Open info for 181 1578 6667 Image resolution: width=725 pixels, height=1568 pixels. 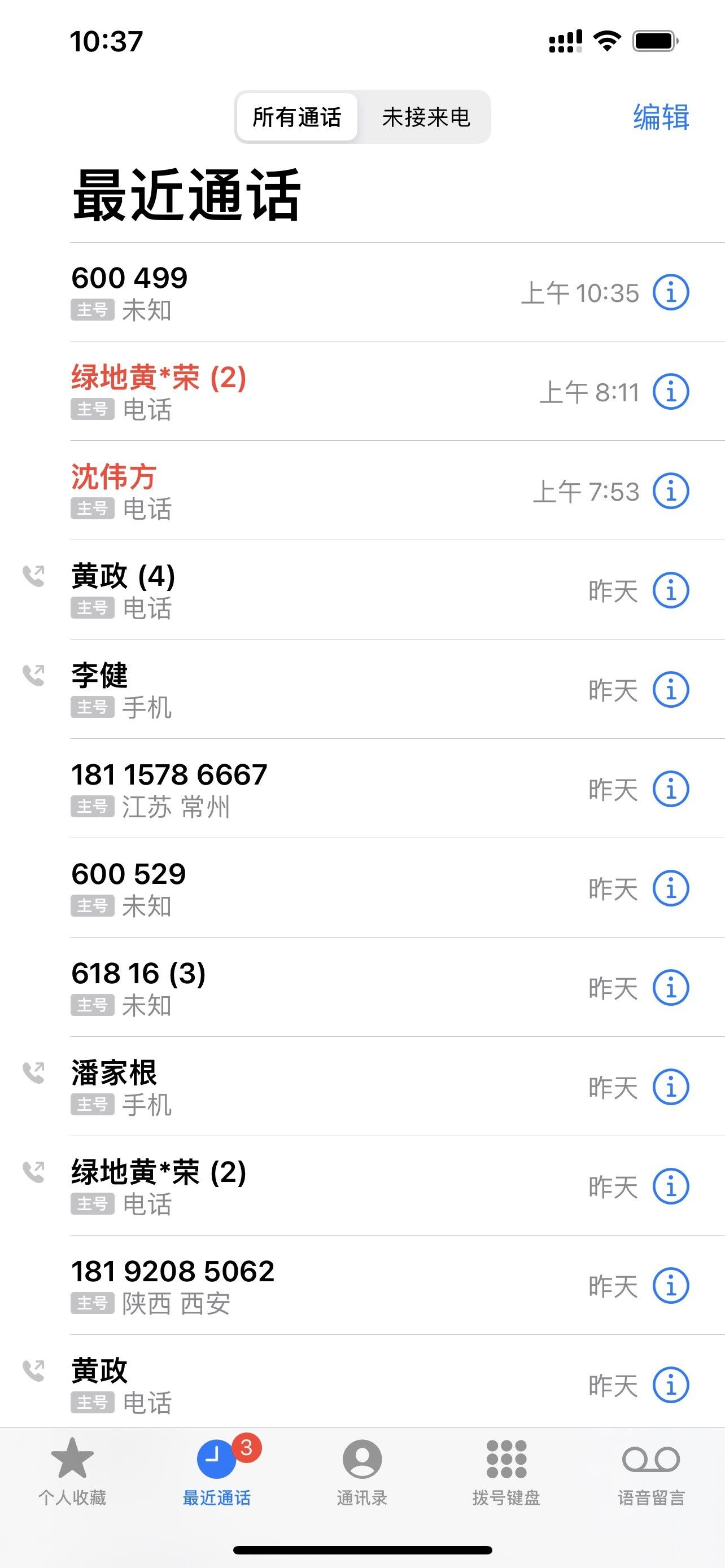point(670,789)
